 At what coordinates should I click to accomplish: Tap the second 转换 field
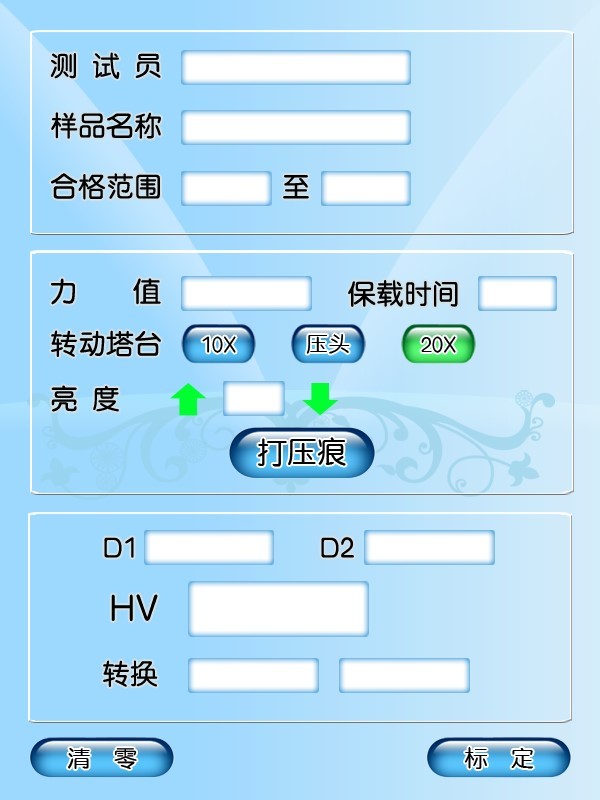(x=404, y=675)
